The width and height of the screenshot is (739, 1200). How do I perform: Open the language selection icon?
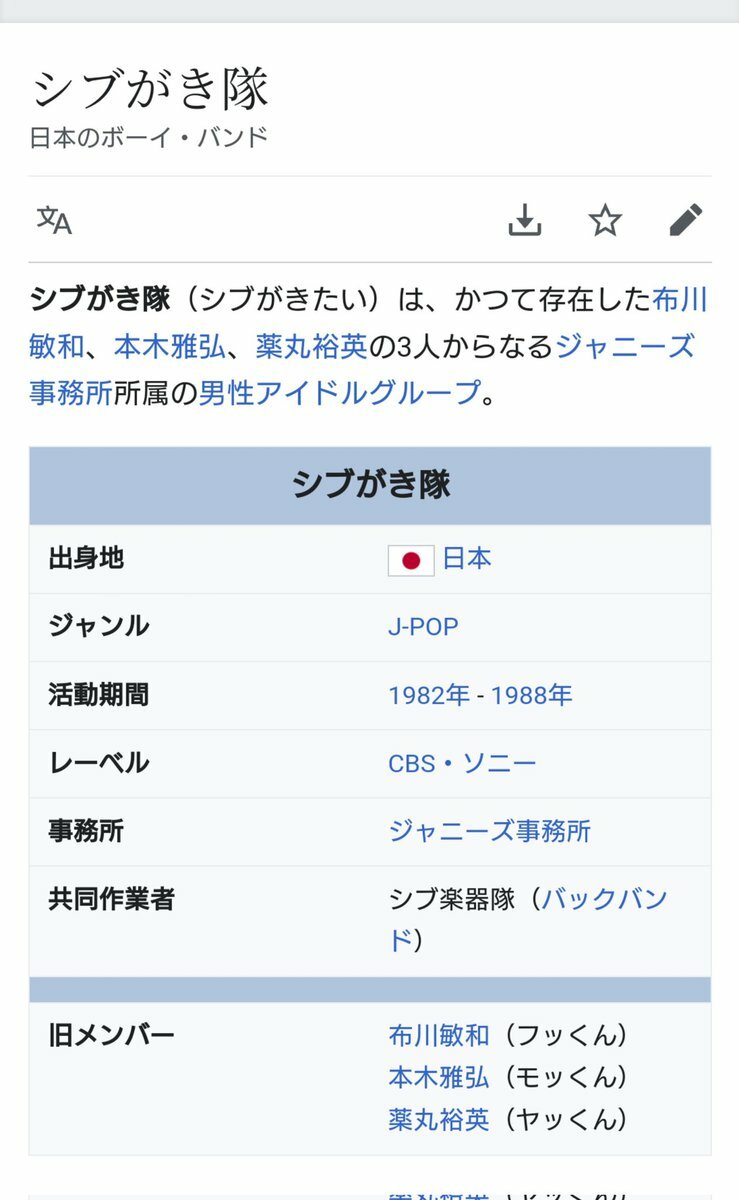(54, 220)
